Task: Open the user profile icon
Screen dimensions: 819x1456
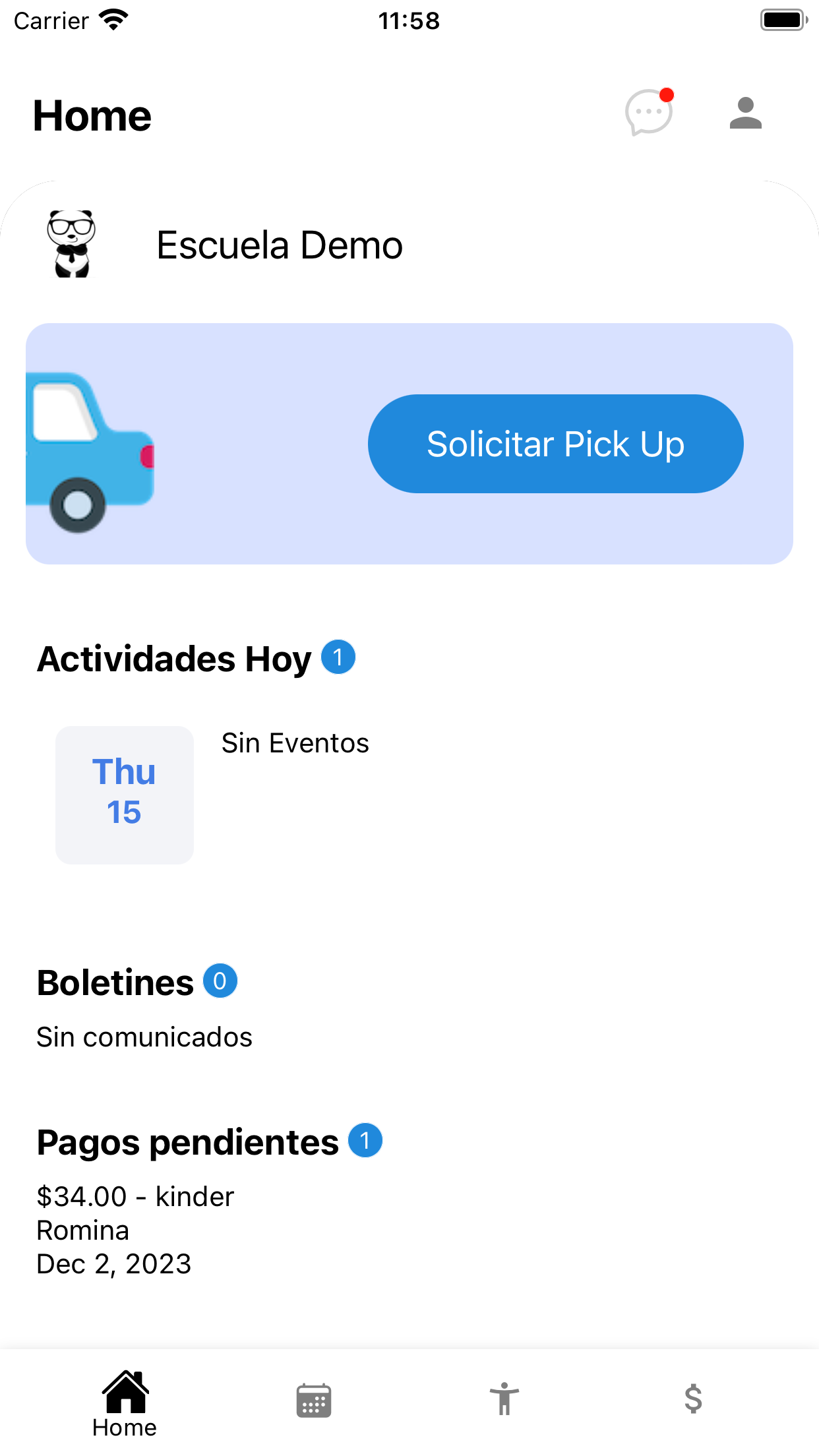Action: point(746,115)
